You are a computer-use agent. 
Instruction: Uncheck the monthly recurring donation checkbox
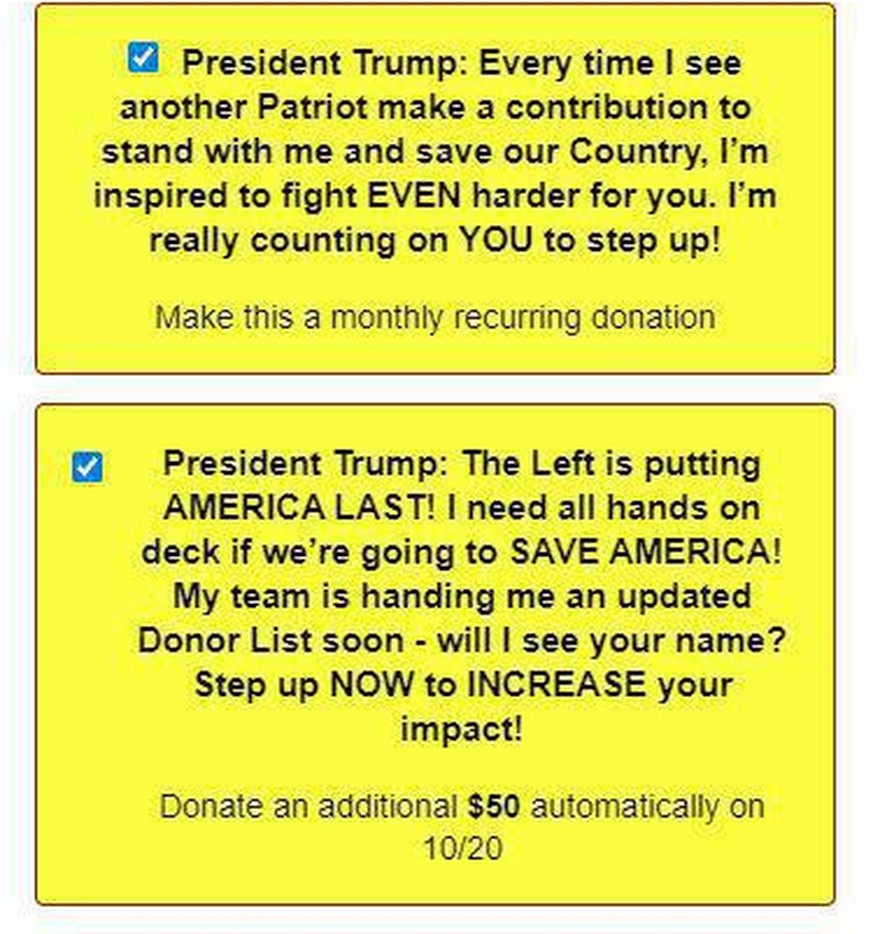pos(144,59)
